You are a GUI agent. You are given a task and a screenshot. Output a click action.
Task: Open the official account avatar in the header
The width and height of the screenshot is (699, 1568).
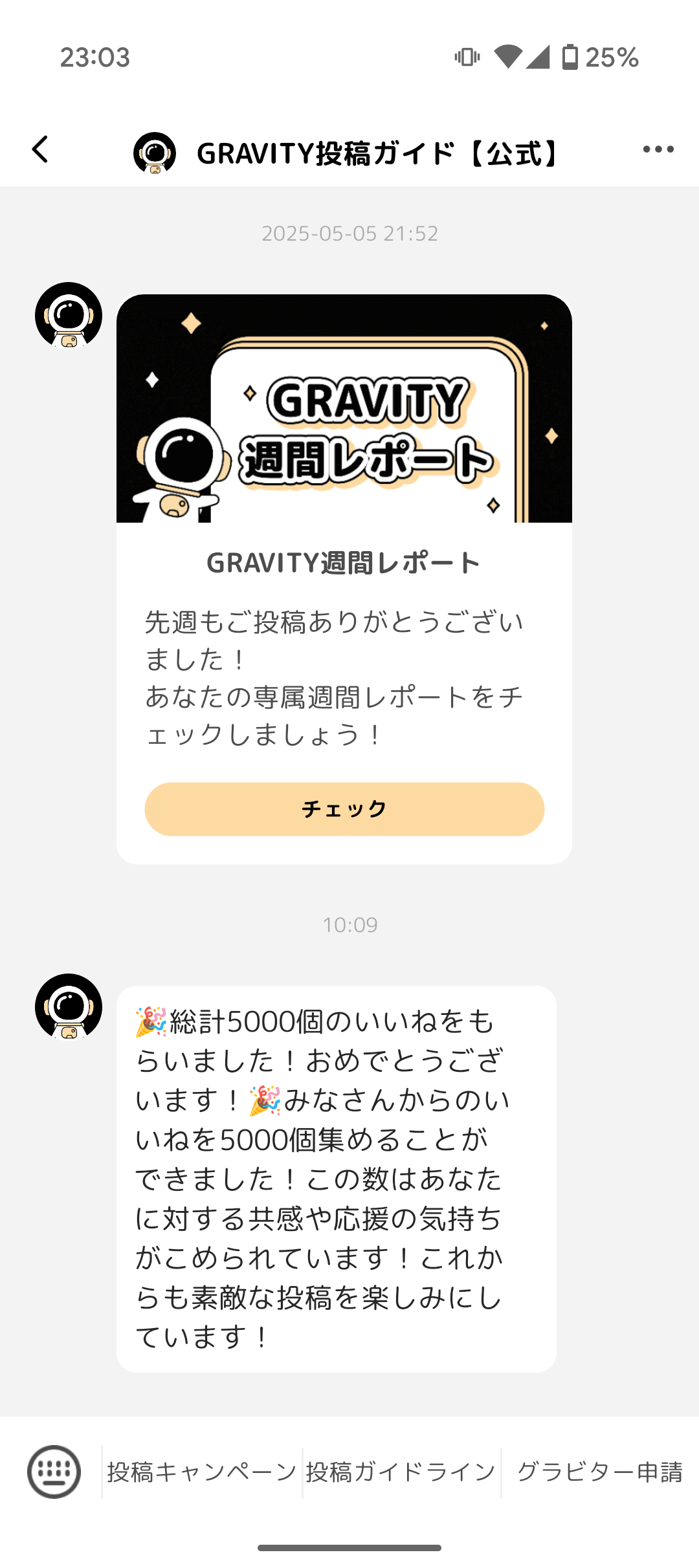click(155, 153)
